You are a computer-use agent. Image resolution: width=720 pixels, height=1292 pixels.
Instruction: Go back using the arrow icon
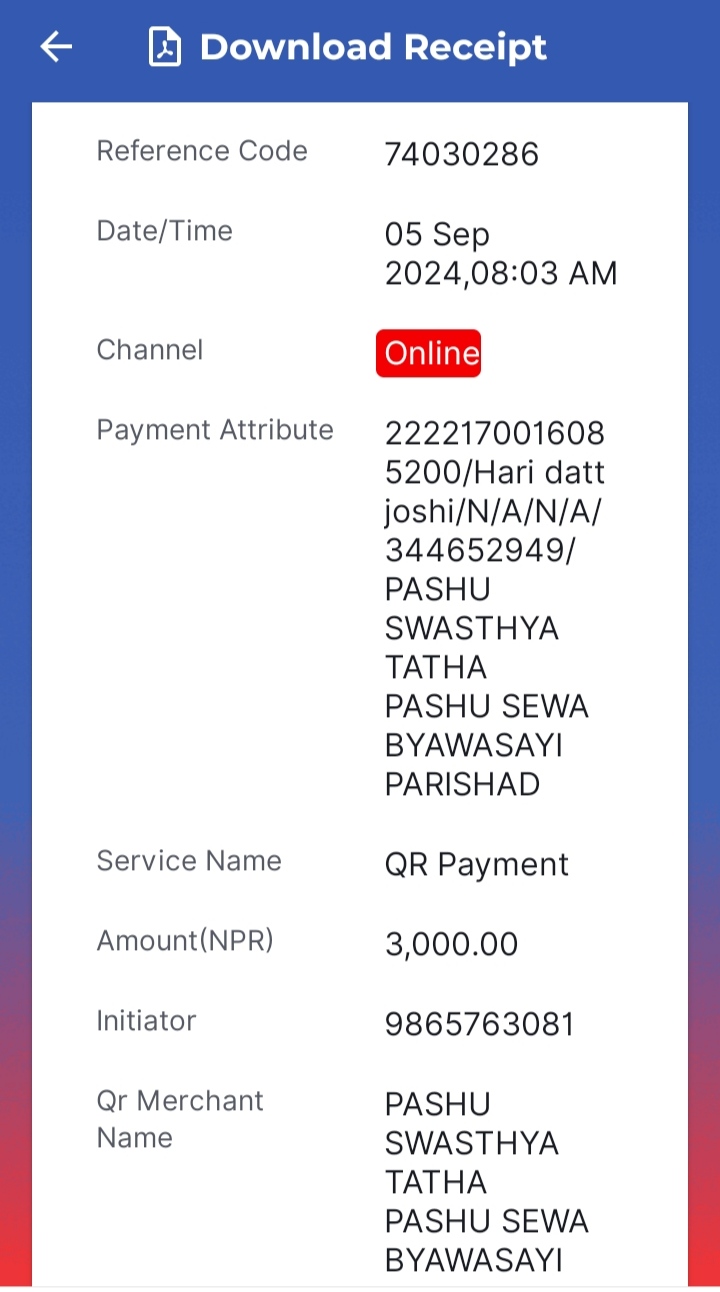[x=56, y=46]
